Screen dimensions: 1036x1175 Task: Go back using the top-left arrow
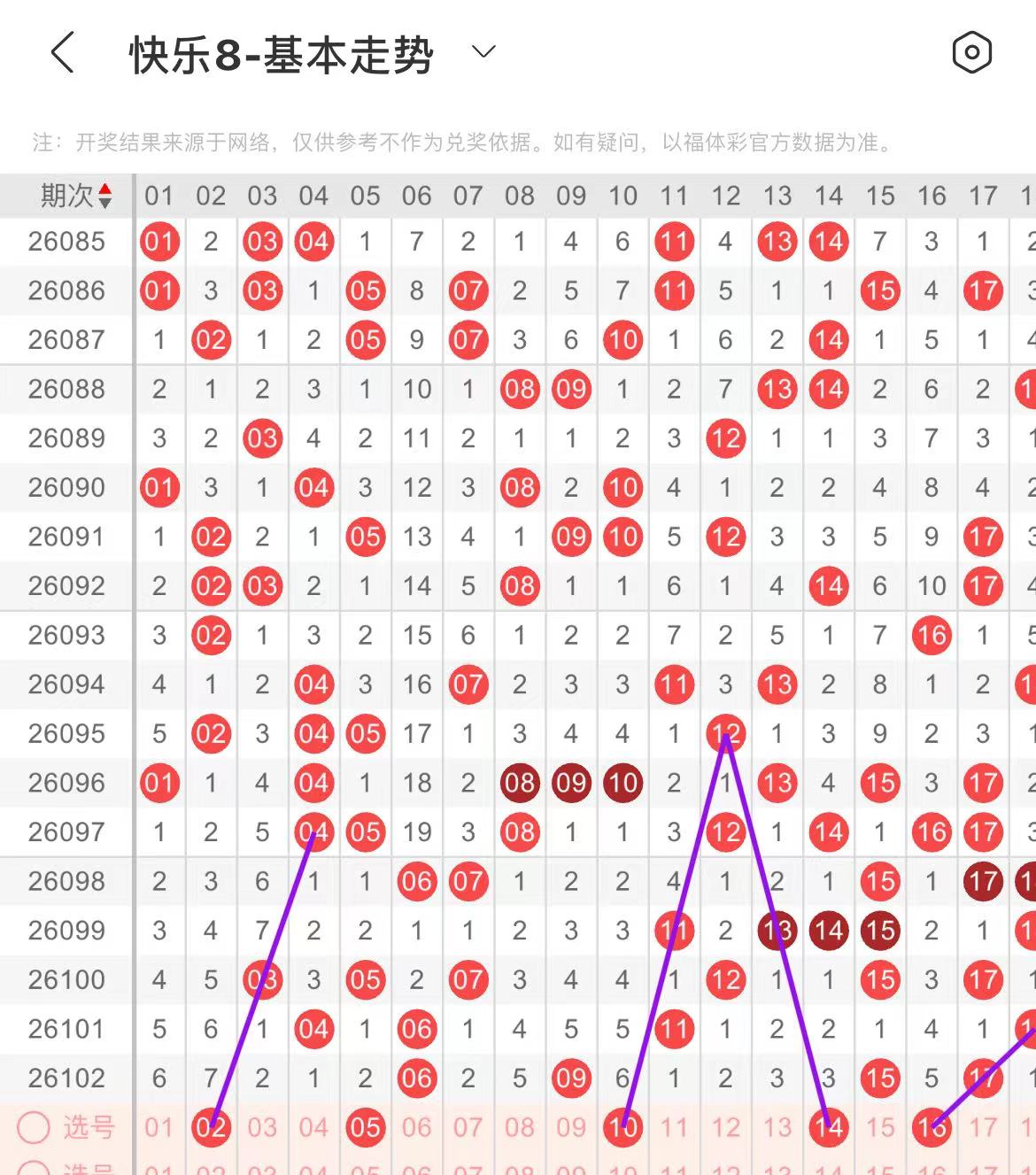[62, 53]
